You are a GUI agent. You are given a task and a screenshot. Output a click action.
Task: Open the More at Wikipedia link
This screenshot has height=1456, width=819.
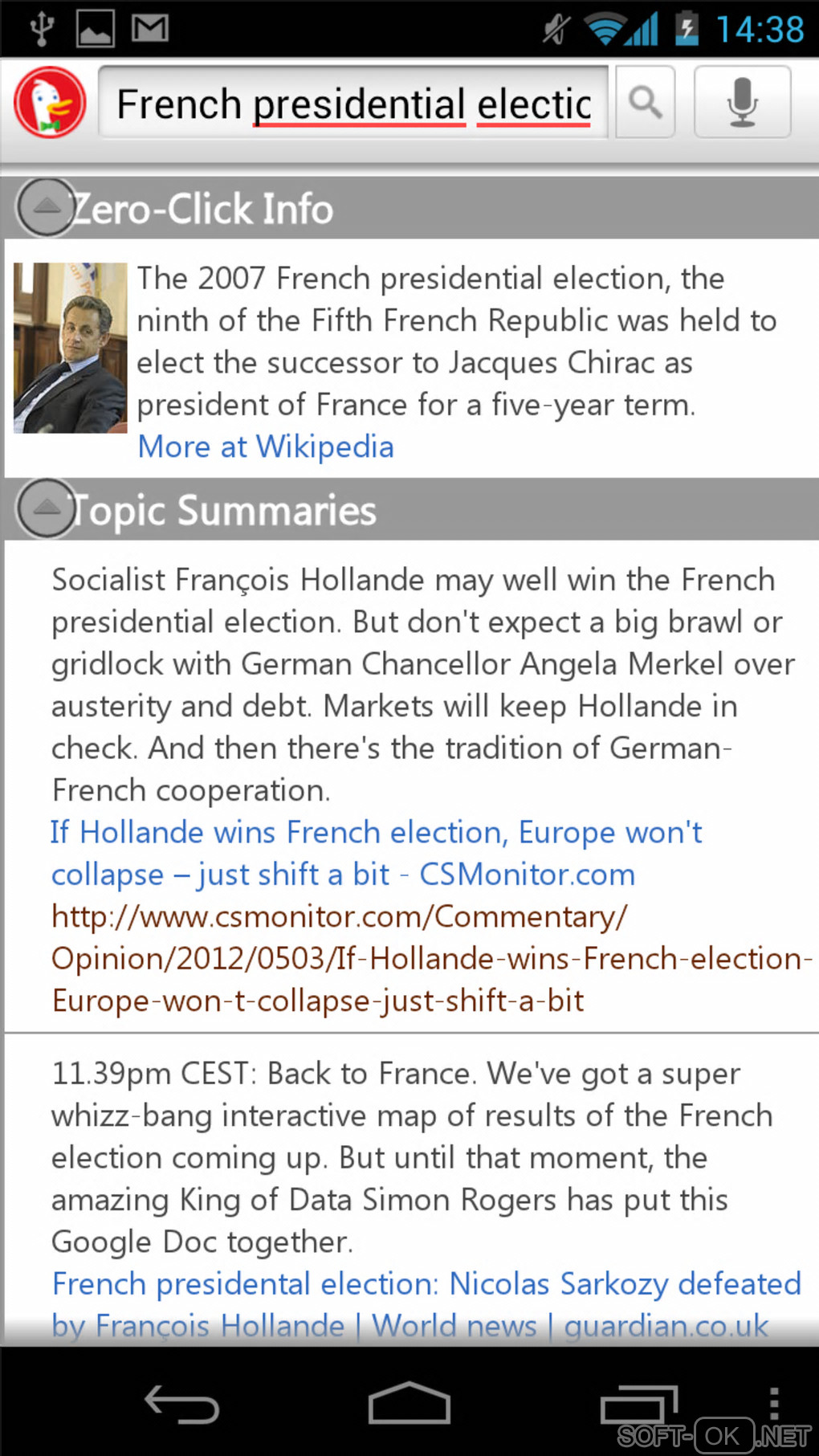[266, 447]
